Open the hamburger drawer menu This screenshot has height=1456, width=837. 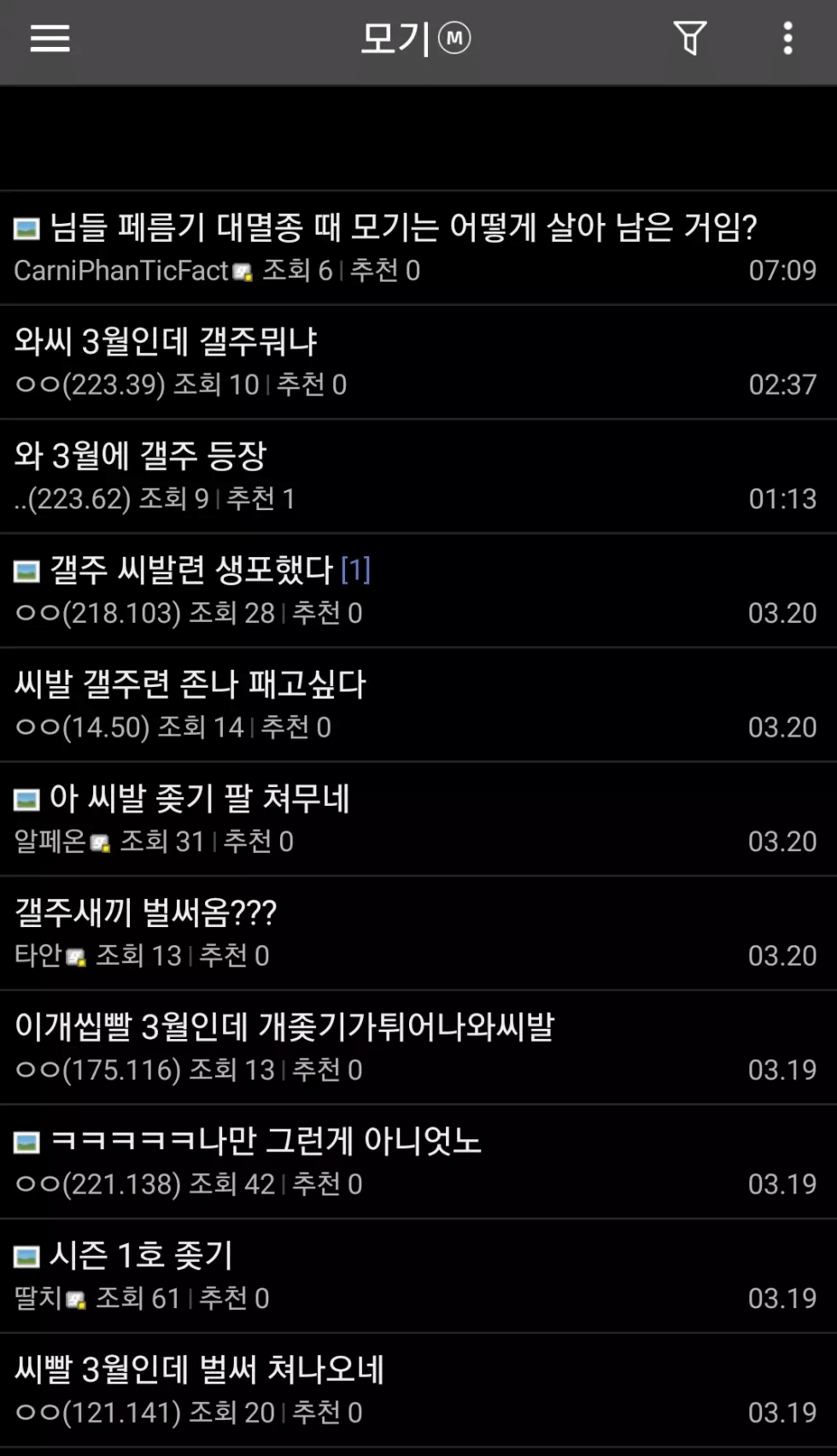(x=50, y=38)
